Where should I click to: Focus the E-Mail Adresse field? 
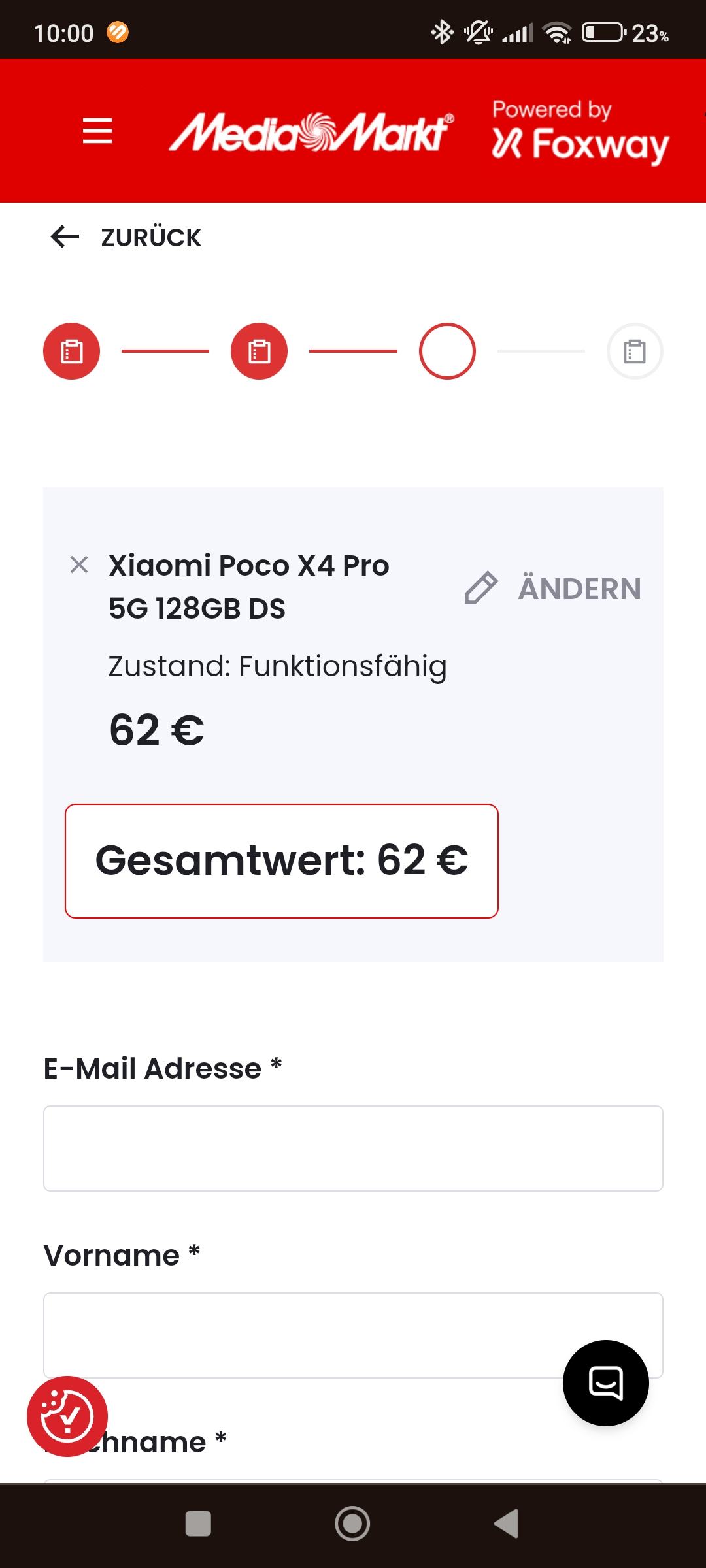pos(353,1148)
